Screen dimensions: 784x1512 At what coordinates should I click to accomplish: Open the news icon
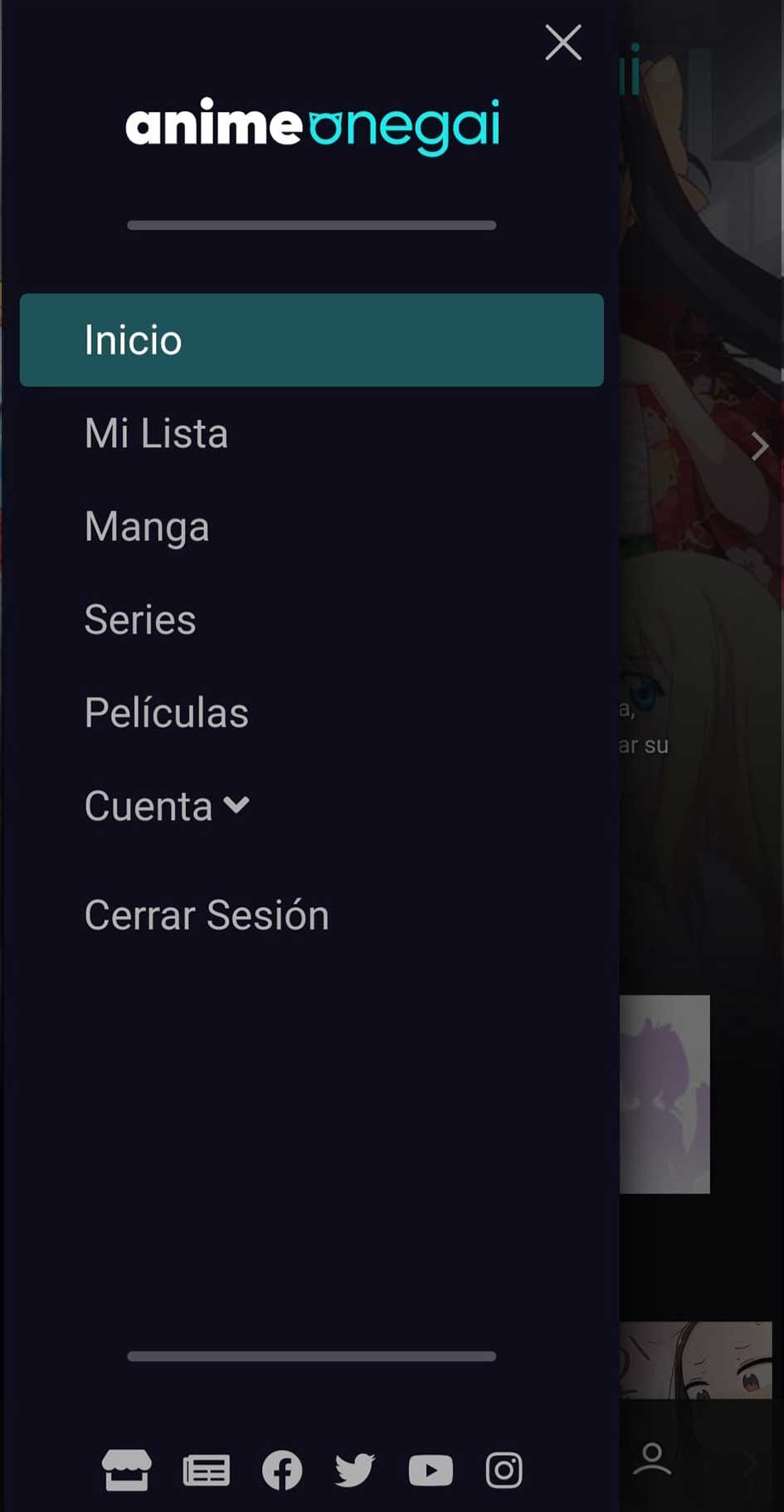(206, 1471)
